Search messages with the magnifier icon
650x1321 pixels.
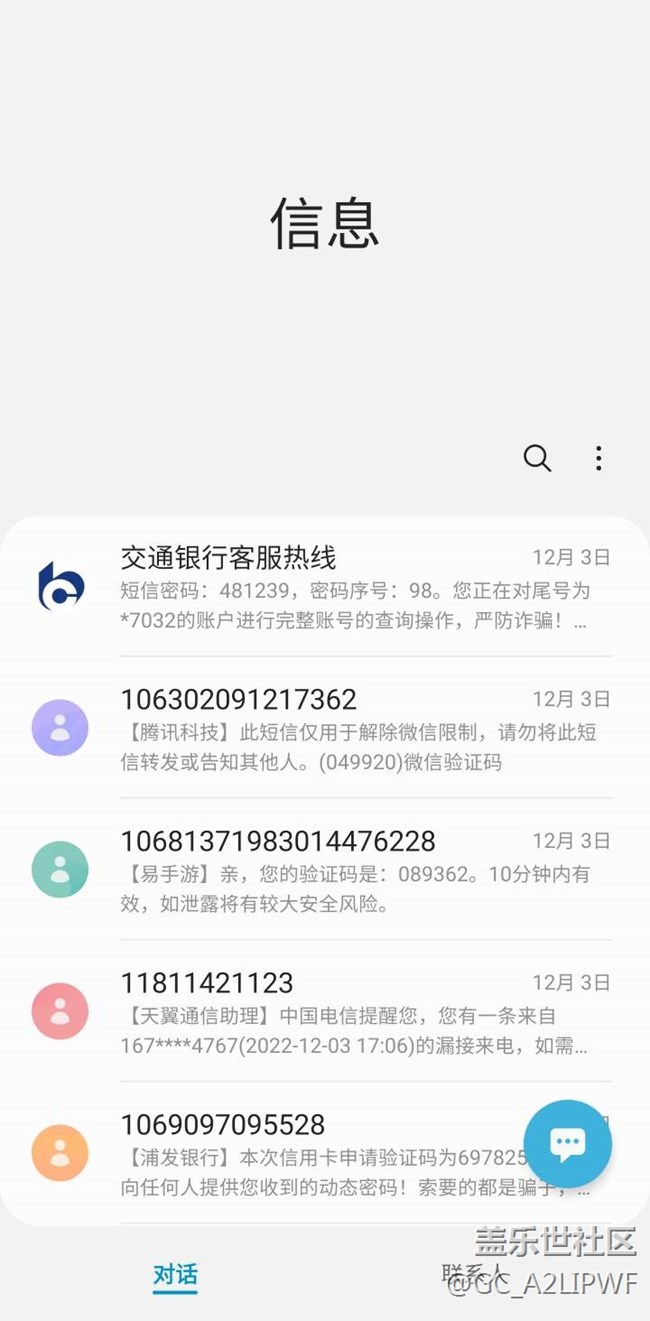537,458
